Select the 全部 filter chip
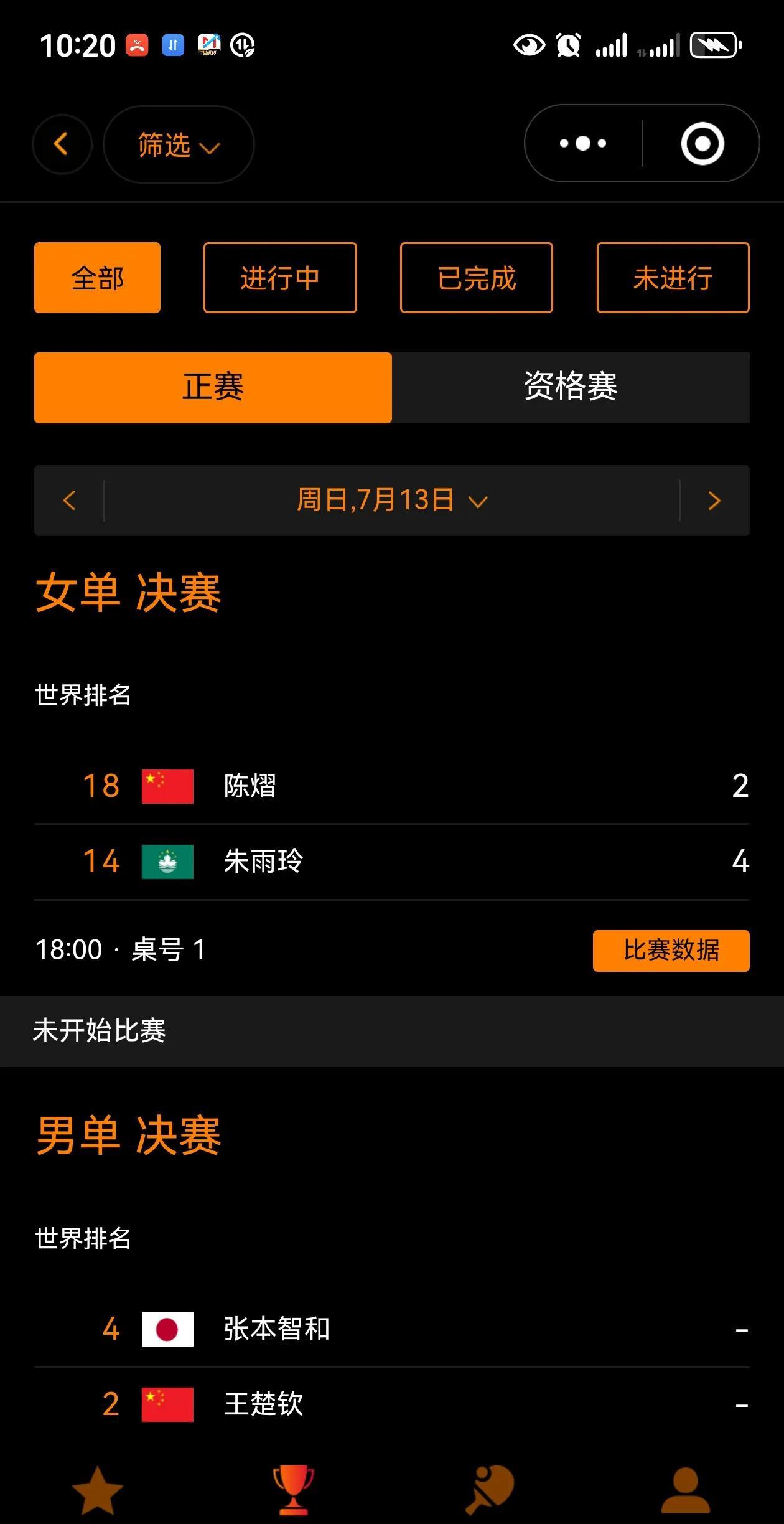The height and width of the screenshot is (1524, 784). [97, 278]
